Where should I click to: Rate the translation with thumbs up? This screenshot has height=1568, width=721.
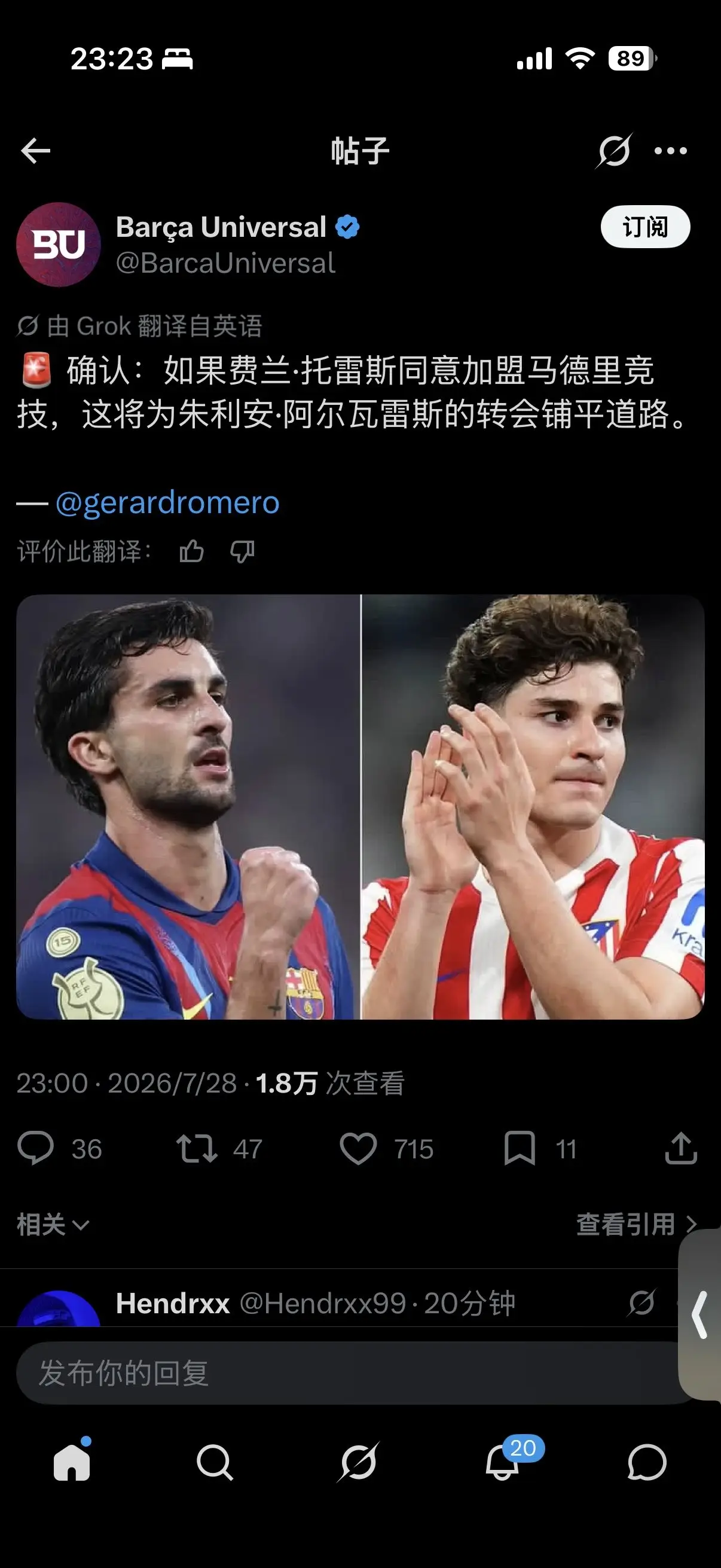click(x=191, y=551)
